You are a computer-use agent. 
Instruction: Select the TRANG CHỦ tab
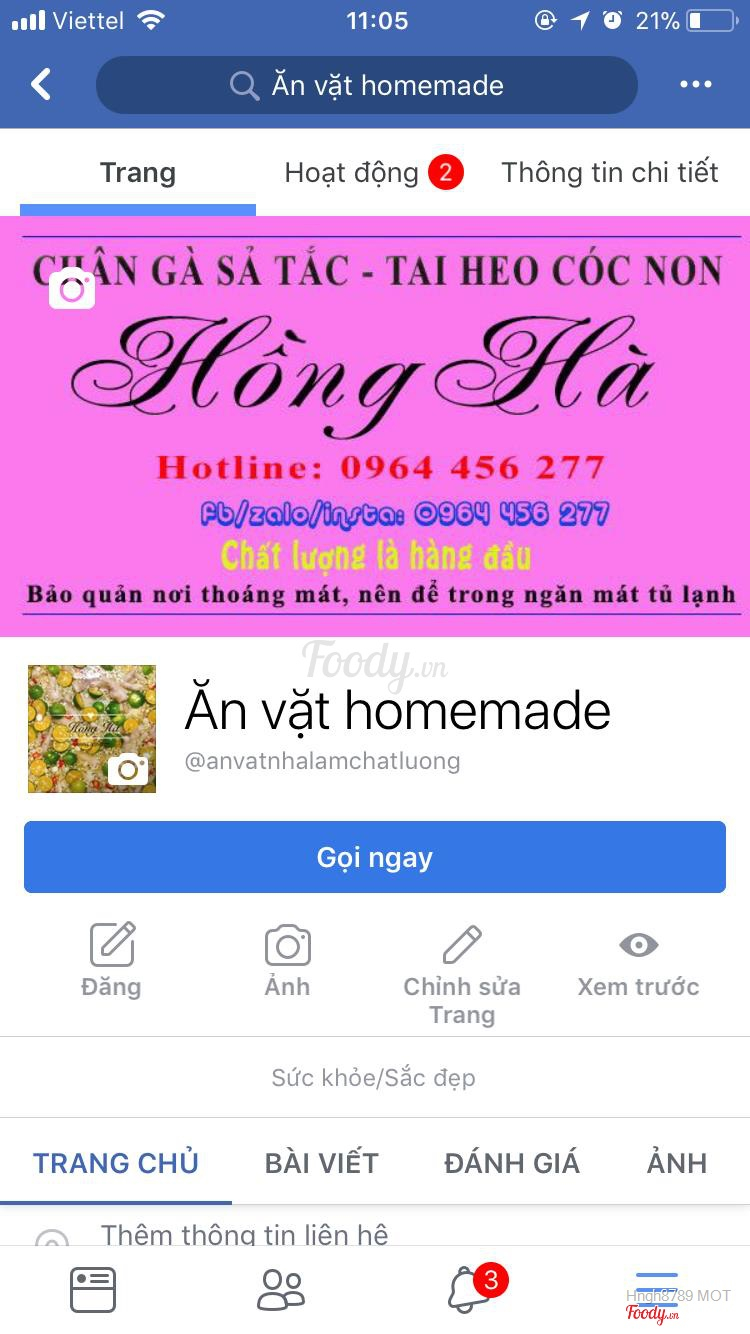pyautogui.click(x=116, y=1163)
